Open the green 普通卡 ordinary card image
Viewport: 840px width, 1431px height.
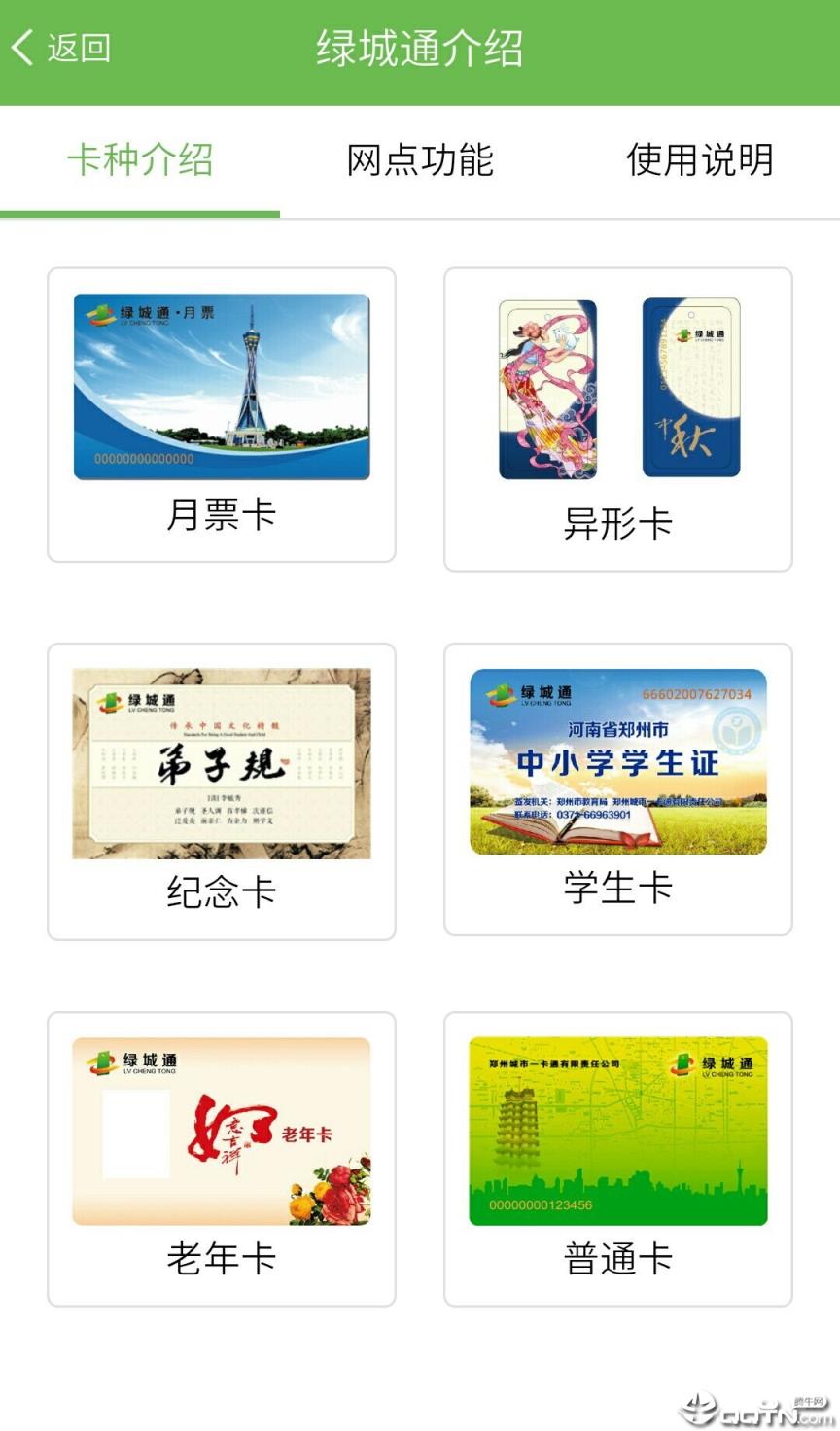[x=616, y=1130]
